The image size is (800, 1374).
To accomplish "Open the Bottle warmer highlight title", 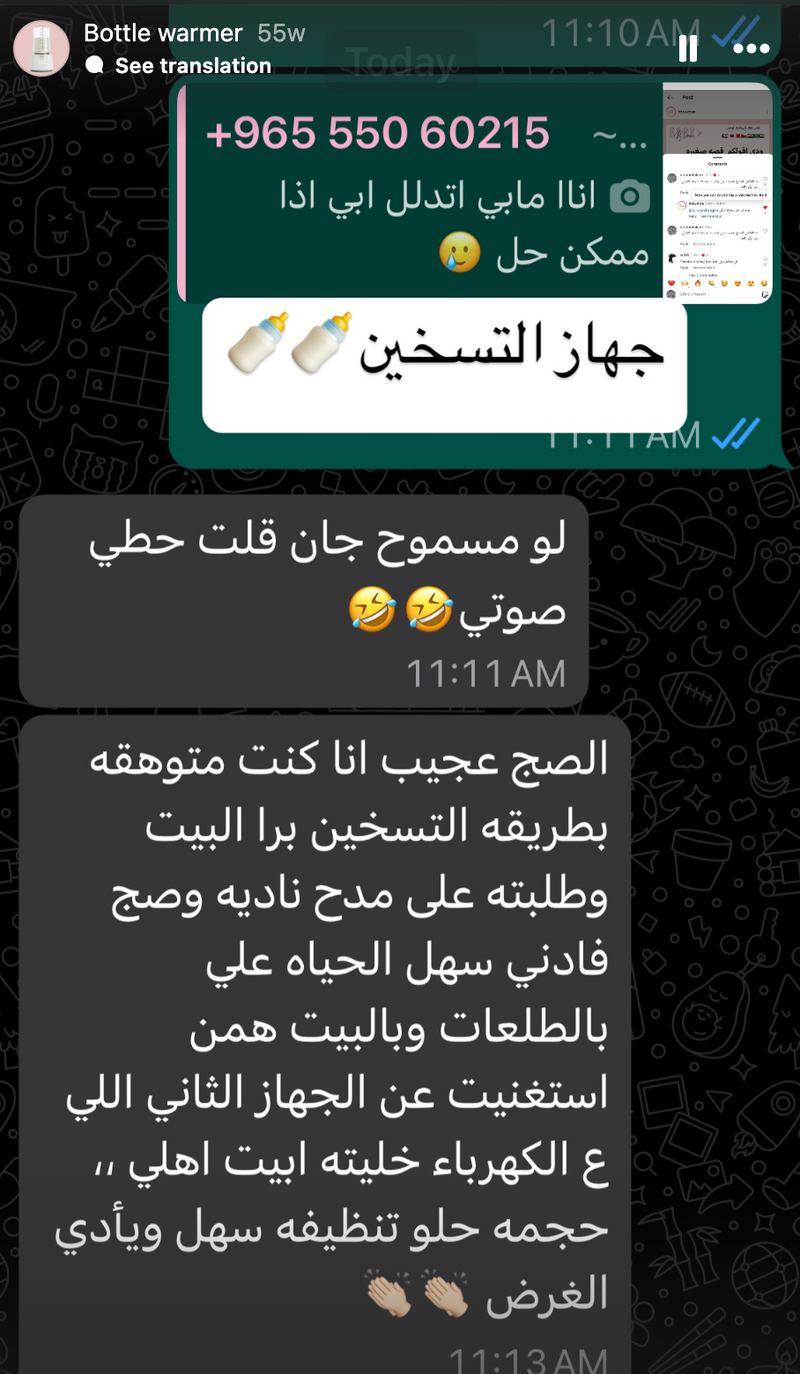I will coord(163,33).
